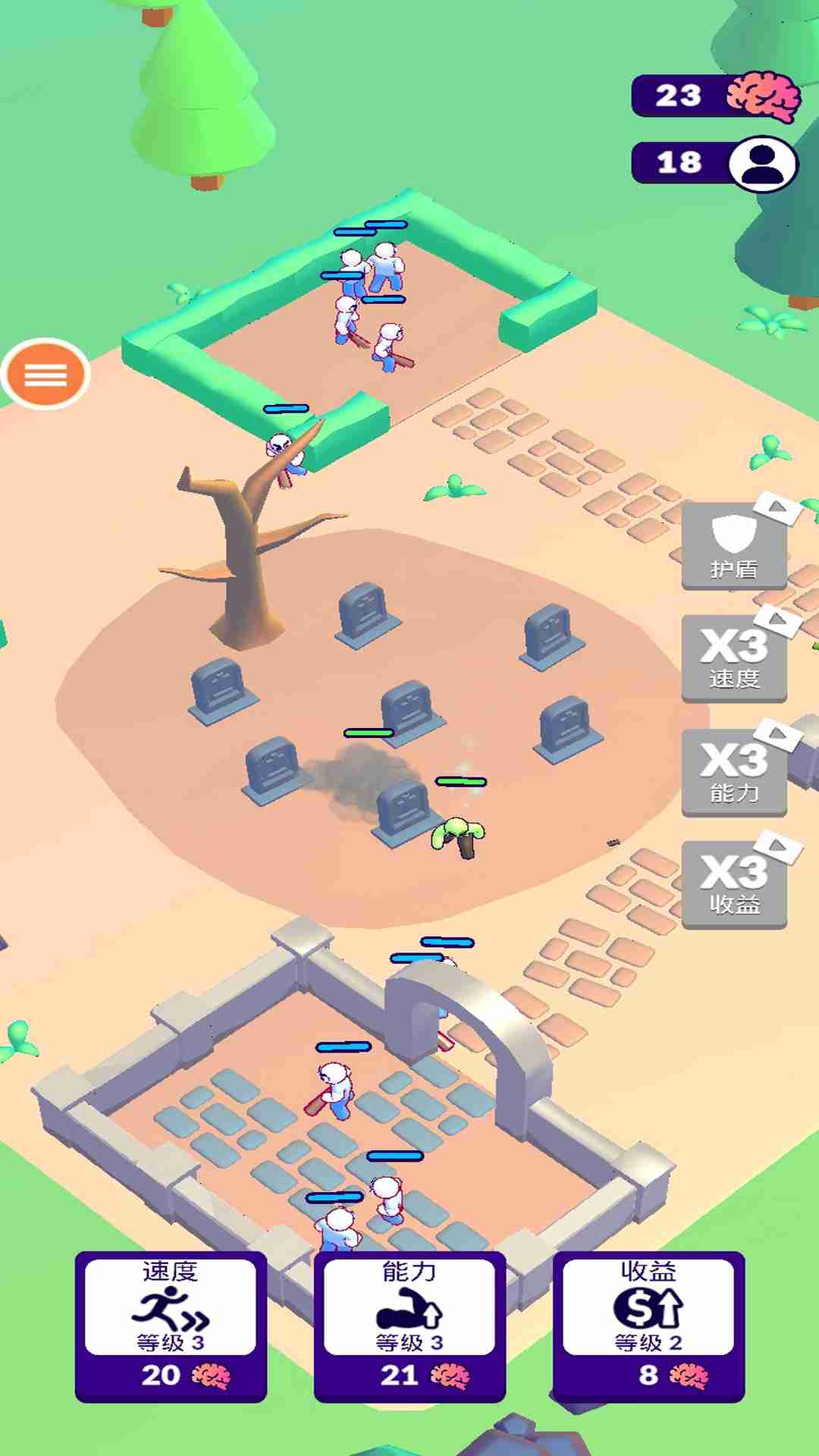
Task: Activate the X3 能力 power boost
Action: tap(733, 772)
